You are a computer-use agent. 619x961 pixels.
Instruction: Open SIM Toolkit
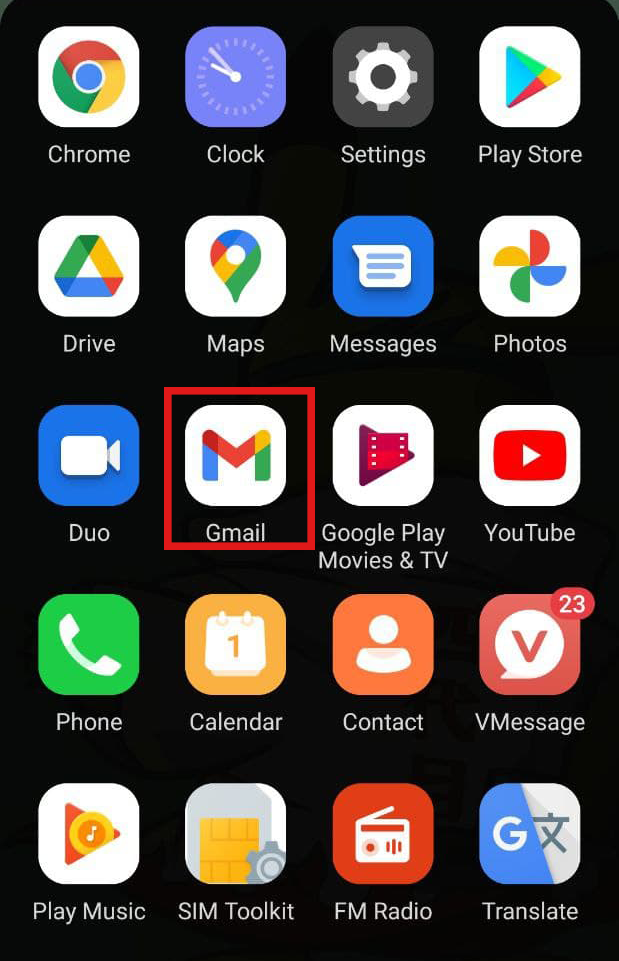[x=236, y=833]
